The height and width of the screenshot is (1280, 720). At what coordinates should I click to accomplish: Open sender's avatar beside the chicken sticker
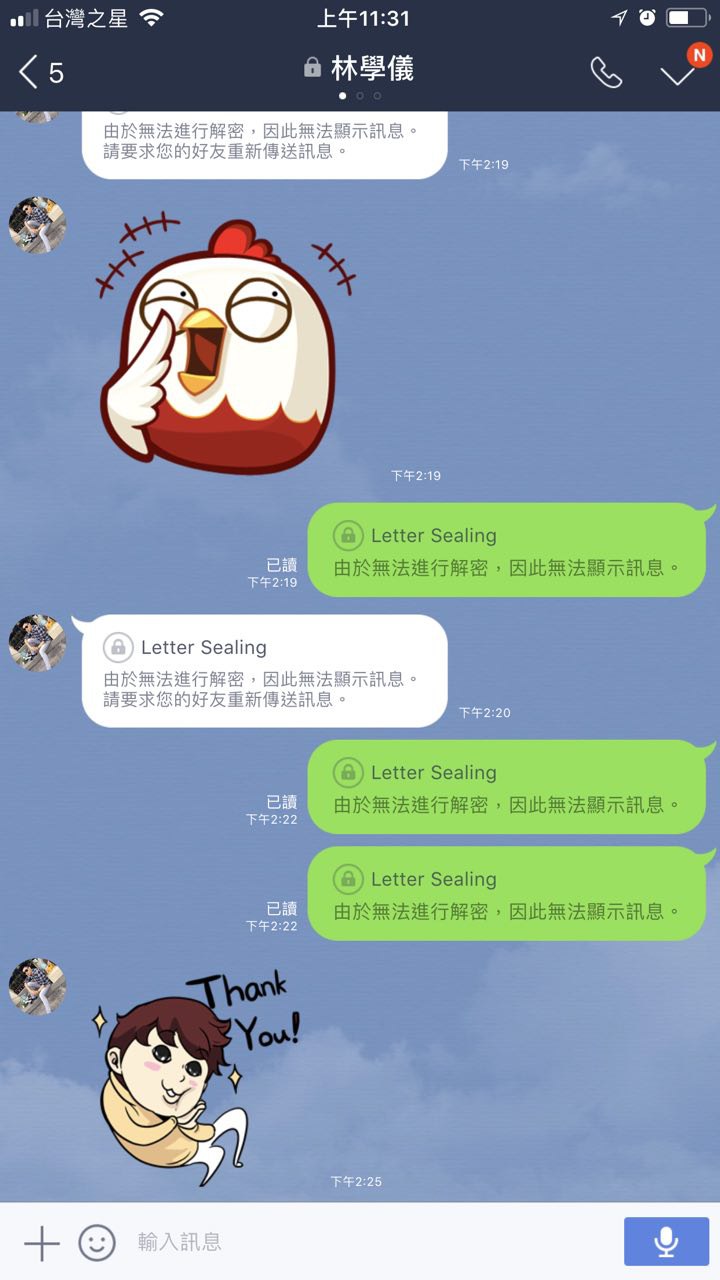click(37, 225)
